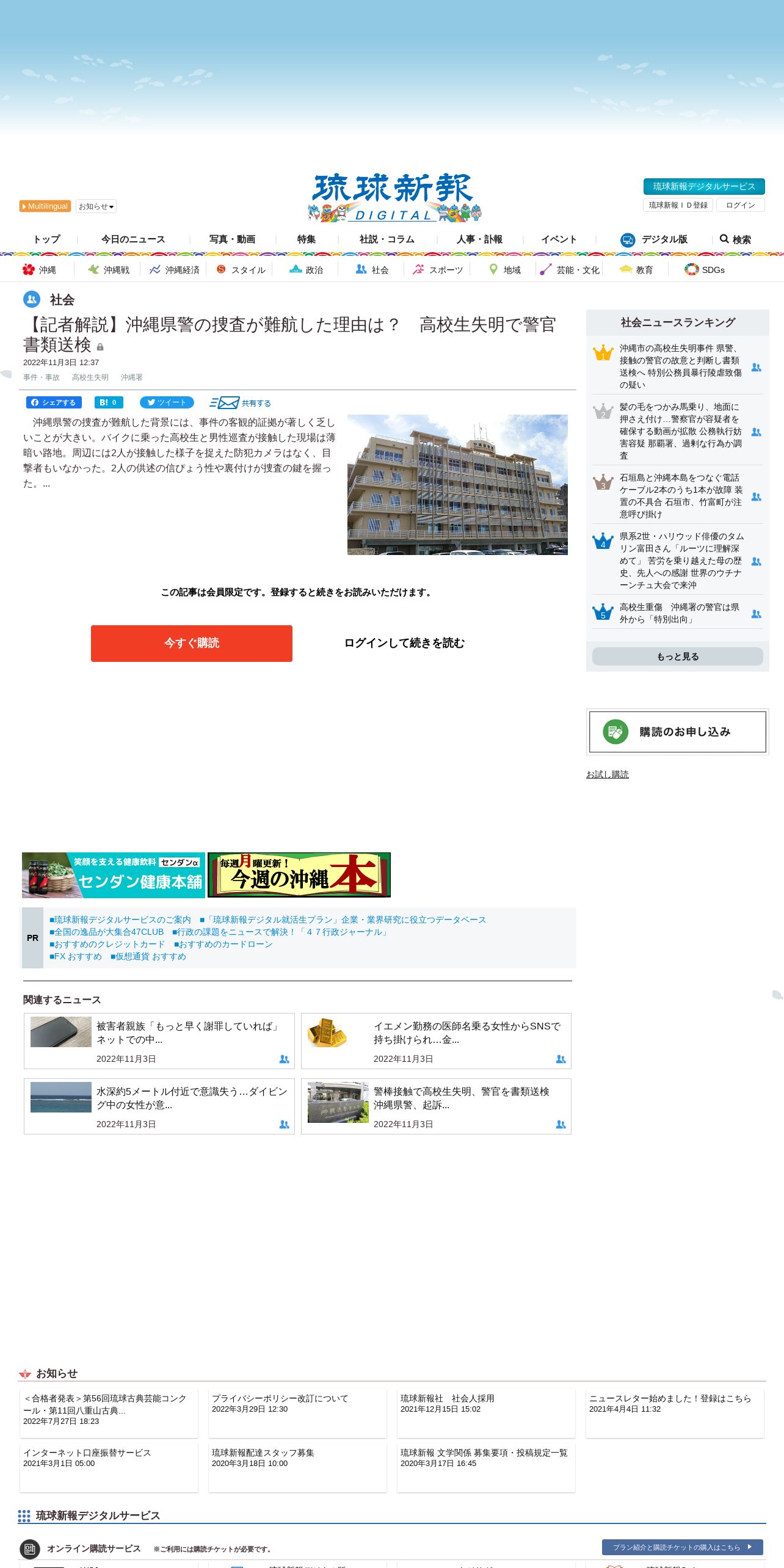Screen dimensions: 784x1568
Task: Expand the お知らせ dropdown
Action: click(96, 206)
